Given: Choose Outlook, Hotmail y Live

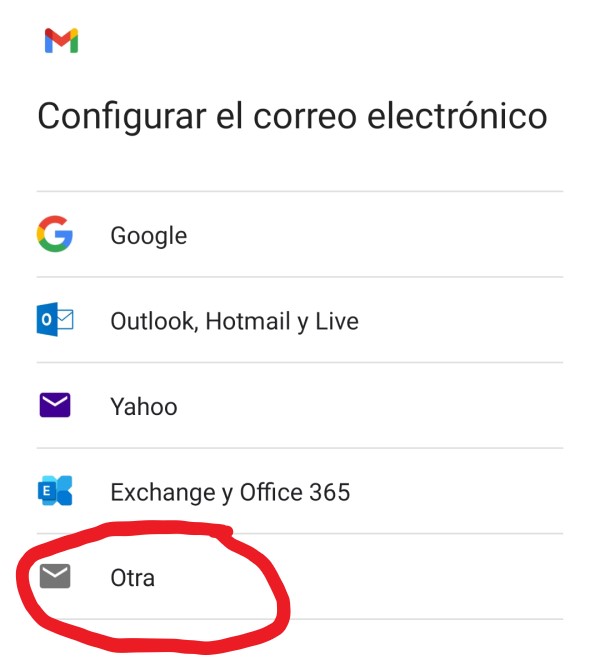Looking at the screenshot, I should 234,322.
